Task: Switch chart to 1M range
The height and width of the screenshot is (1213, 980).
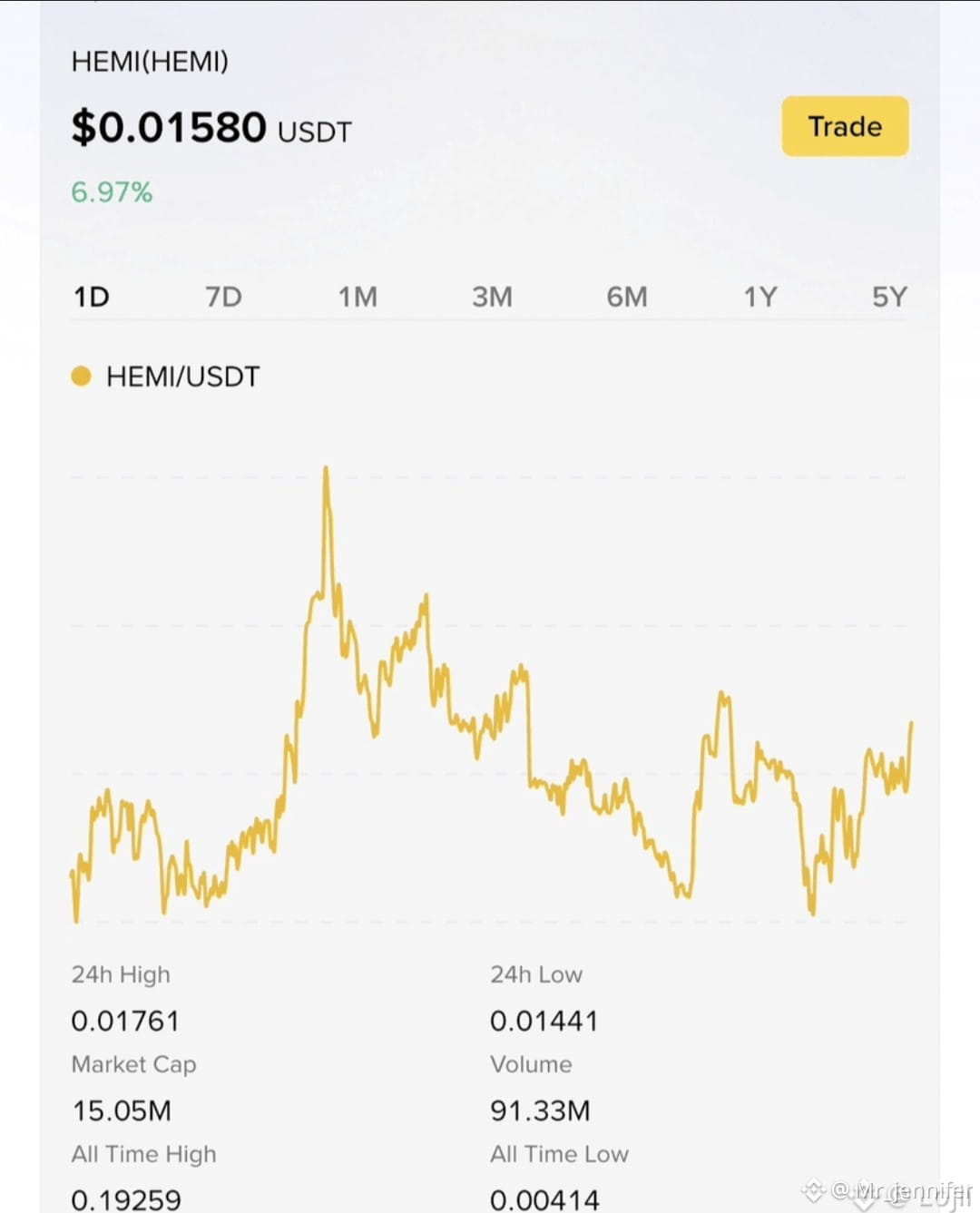Action: (358, 297)
